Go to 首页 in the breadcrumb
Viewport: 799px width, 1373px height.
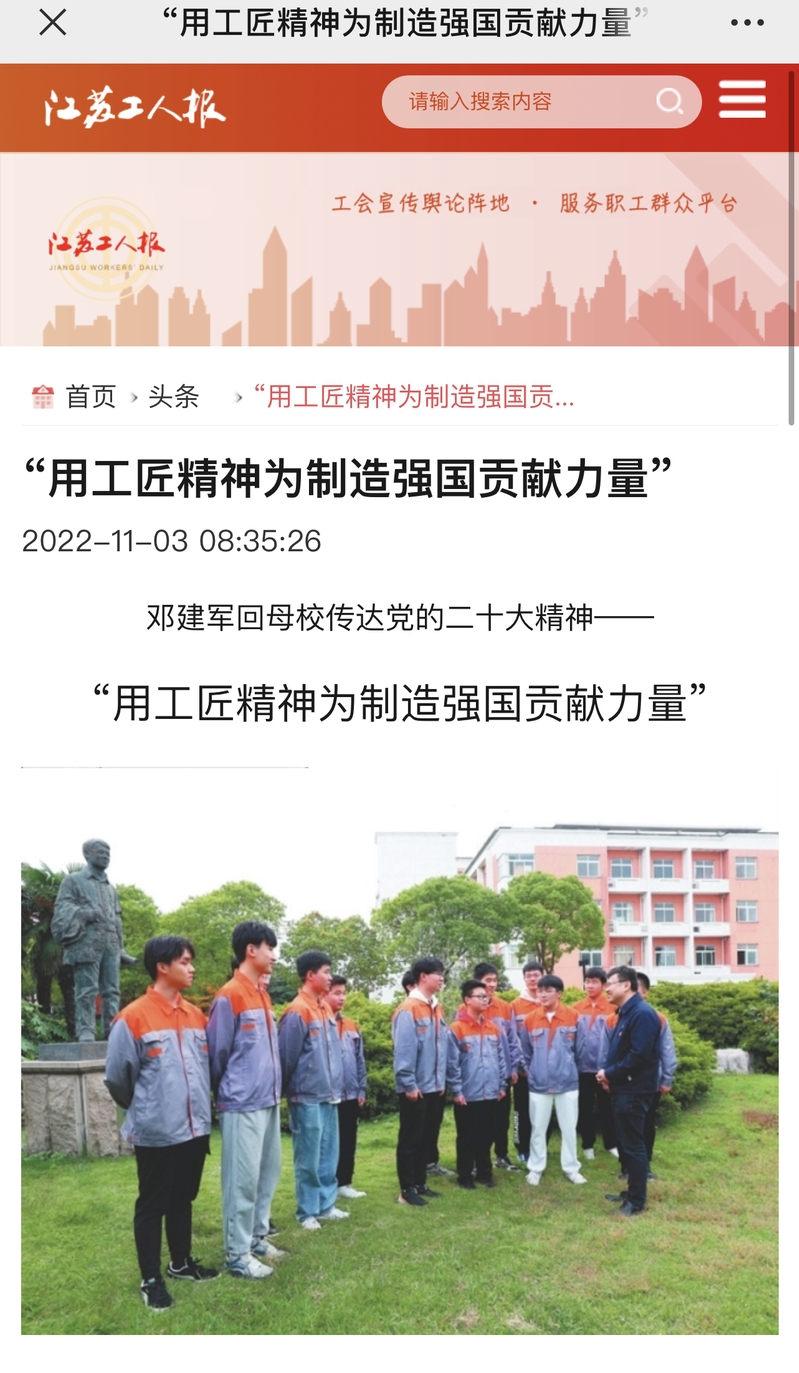[90, 397]
